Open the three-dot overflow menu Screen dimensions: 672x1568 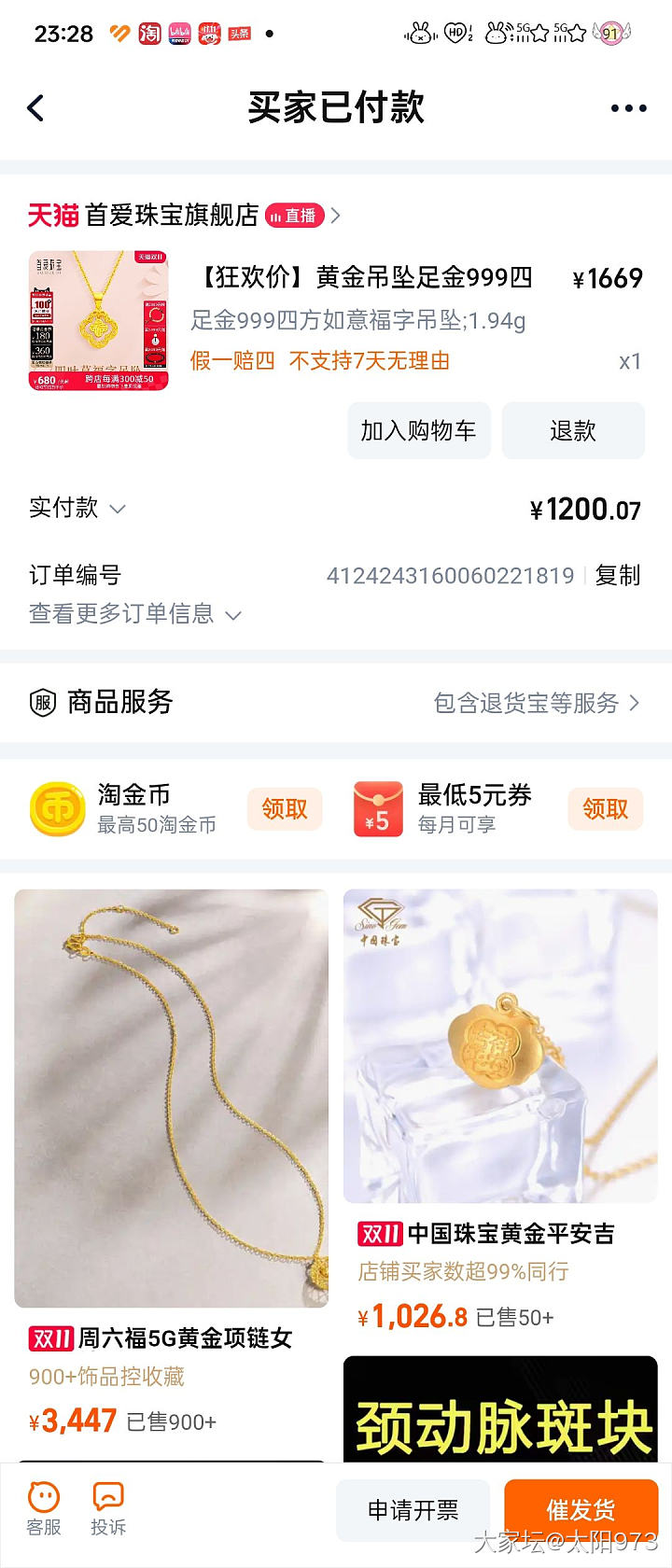628,108
